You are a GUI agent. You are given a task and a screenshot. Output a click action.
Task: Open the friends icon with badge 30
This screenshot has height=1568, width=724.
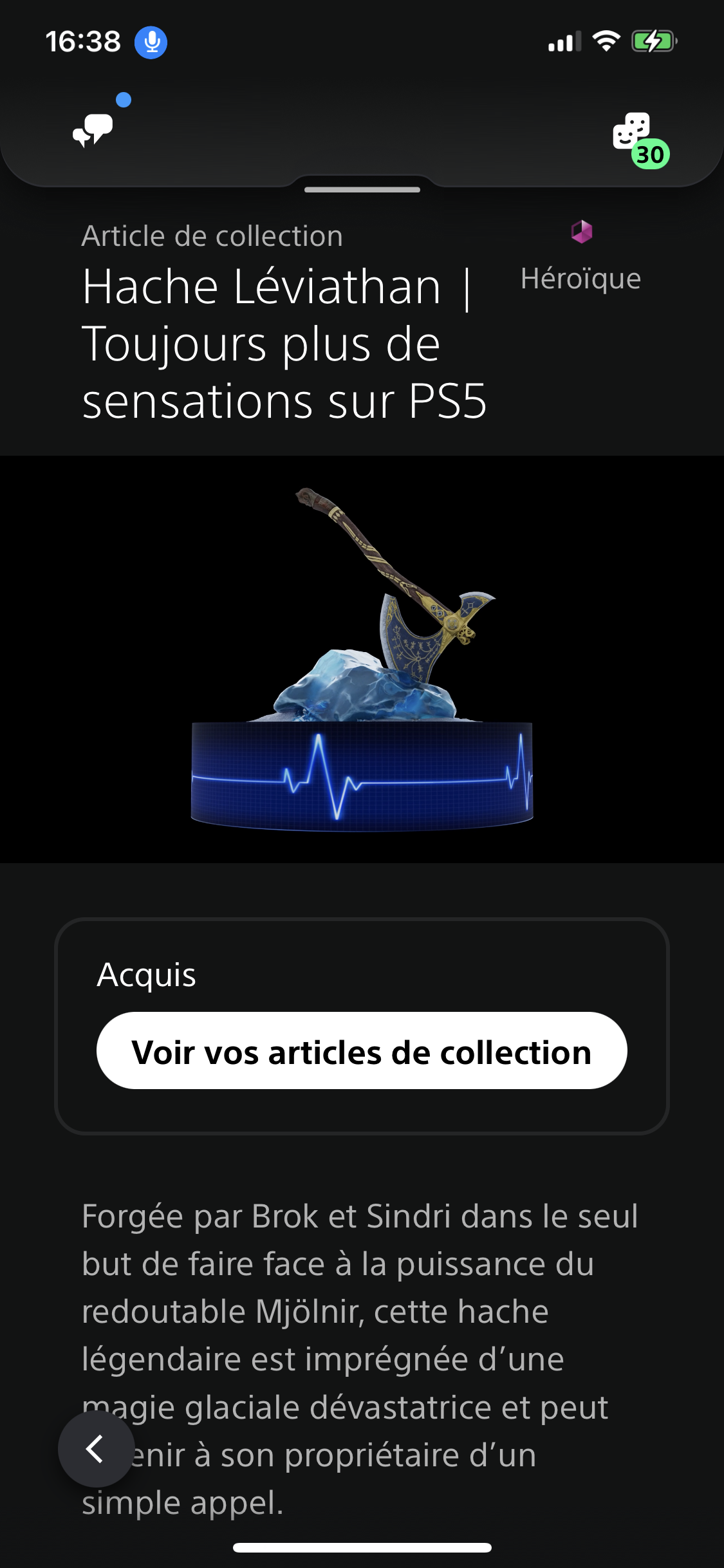[x=633, y=133]
